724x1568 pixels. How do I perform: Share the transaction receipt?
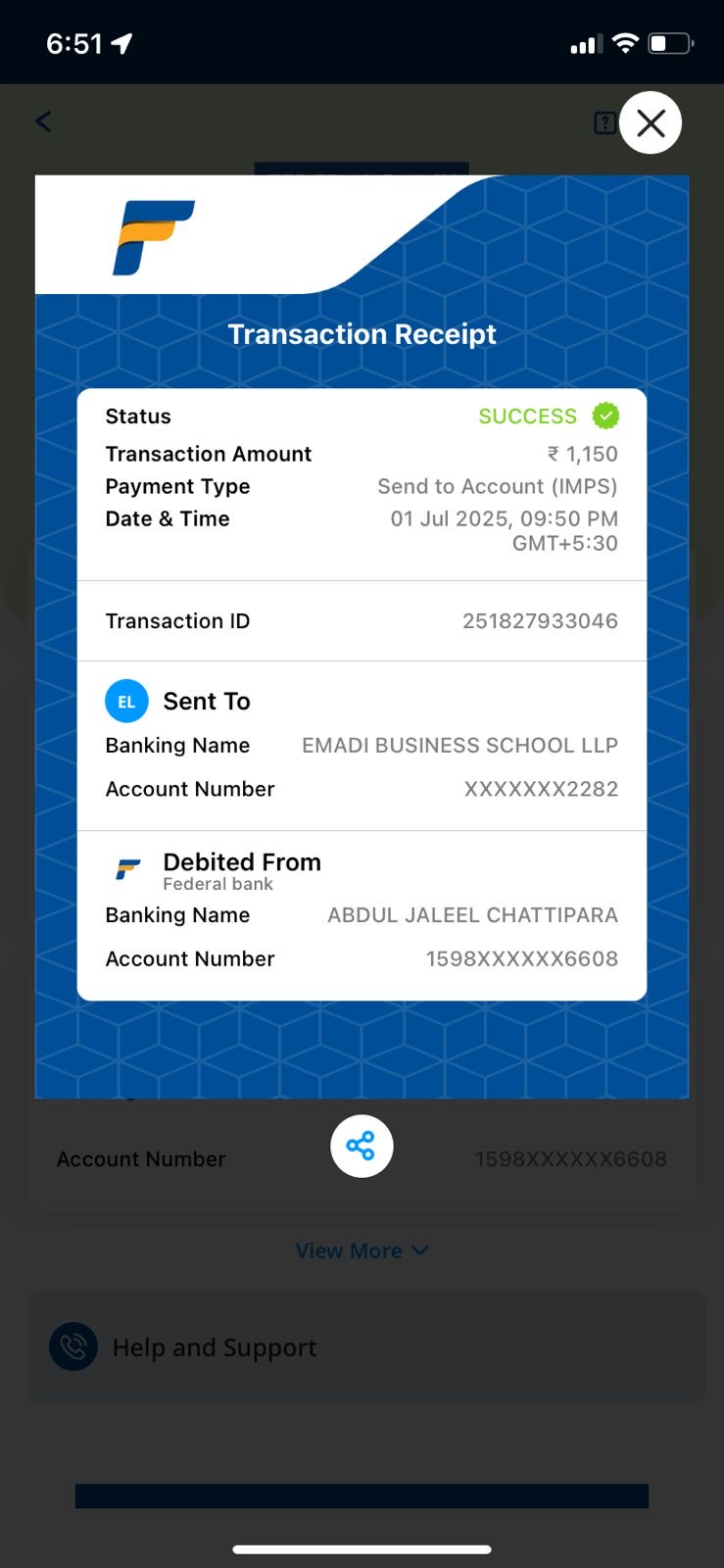pyautogui.click(x=362, y=1146)
